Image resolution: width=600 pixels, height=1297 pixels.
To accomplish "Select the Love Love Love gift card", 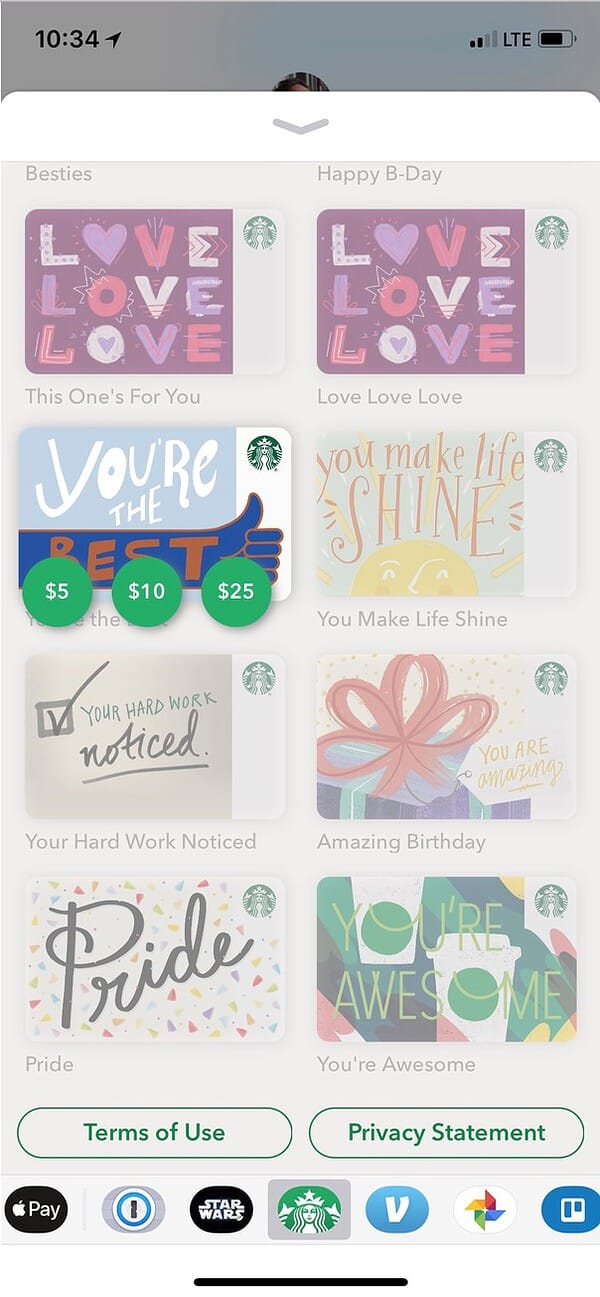I will (446, 291).
